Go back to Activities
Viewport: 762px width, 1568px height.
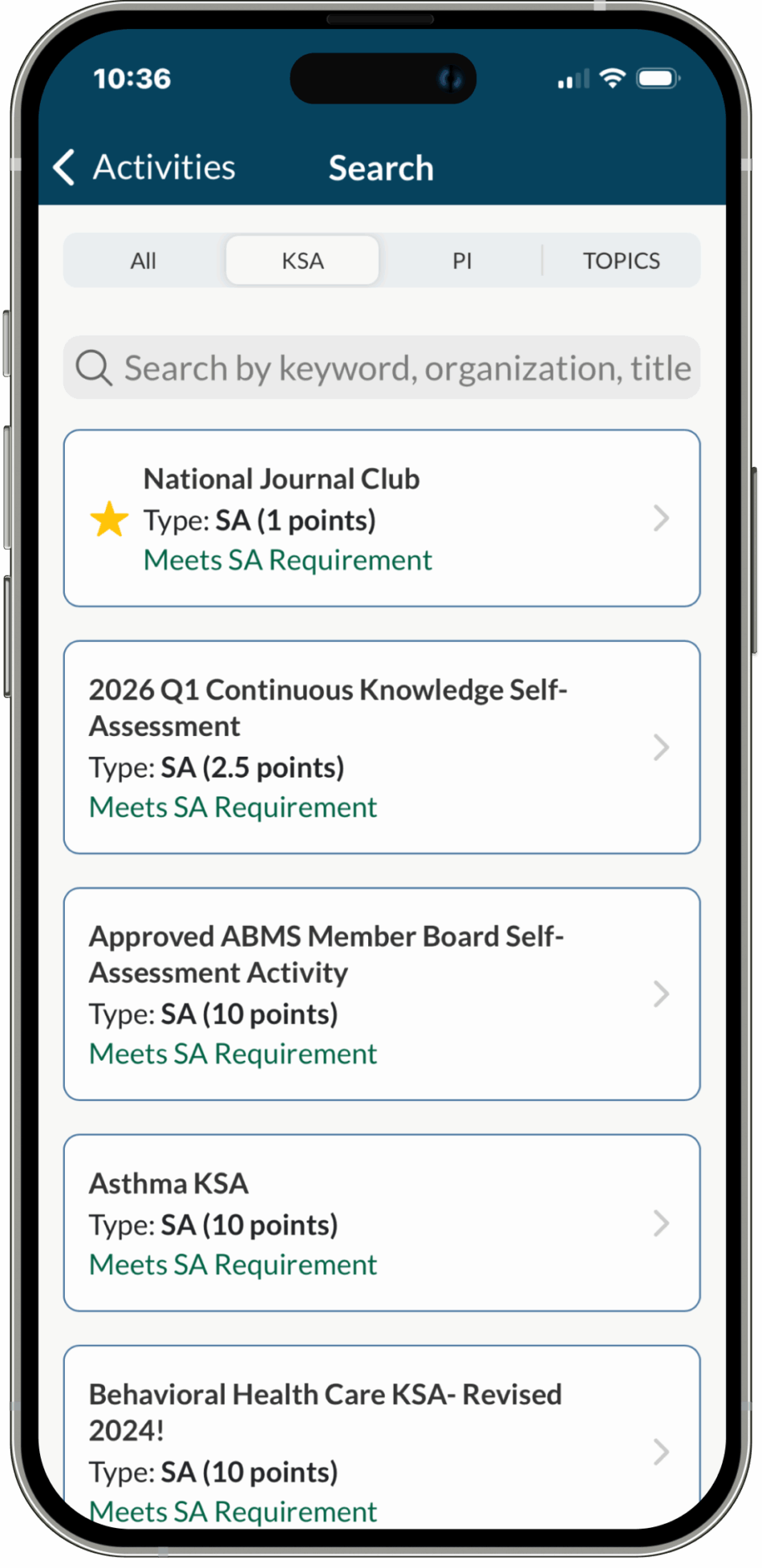(x=144, y=167)
